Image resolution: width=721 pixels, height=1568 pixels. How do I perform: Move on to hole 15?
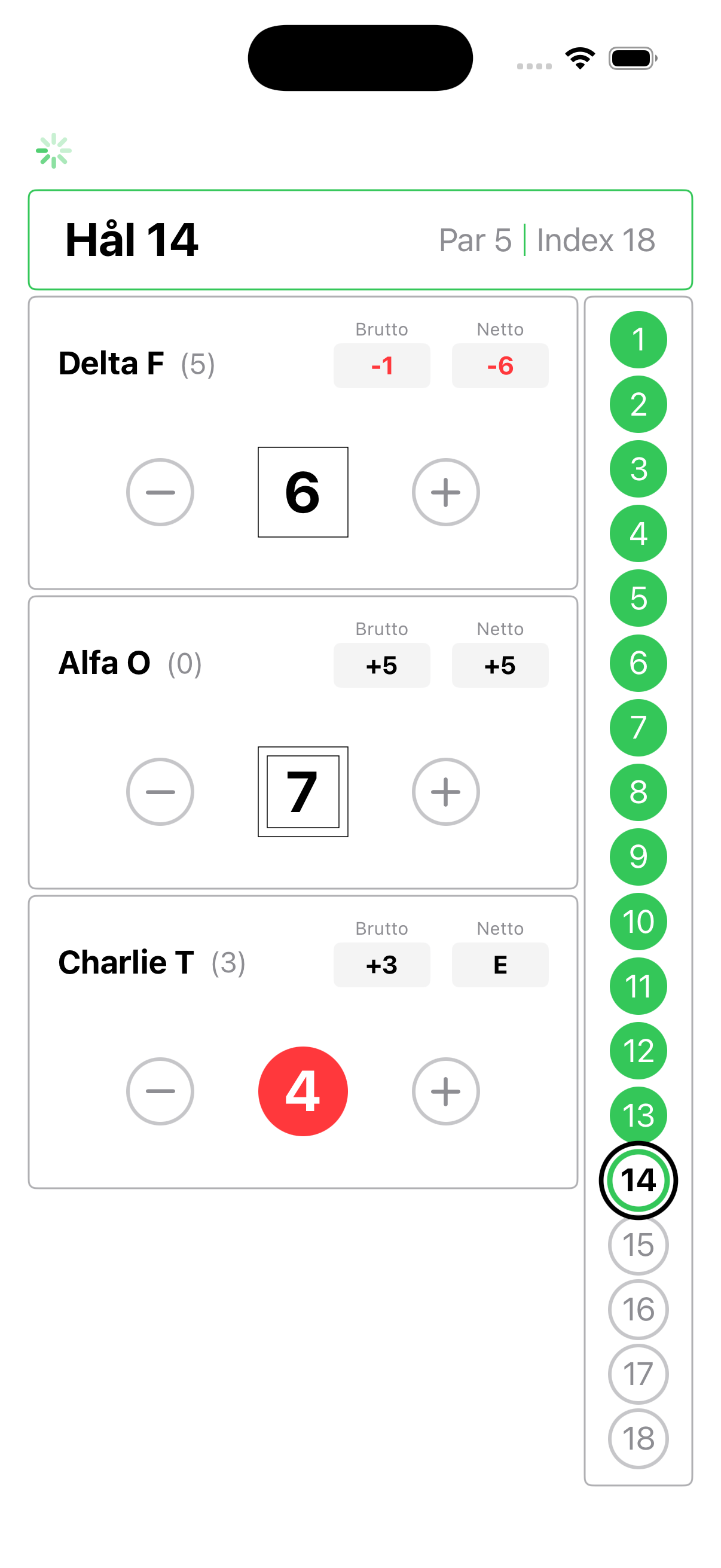click(x=638, y=1246)
